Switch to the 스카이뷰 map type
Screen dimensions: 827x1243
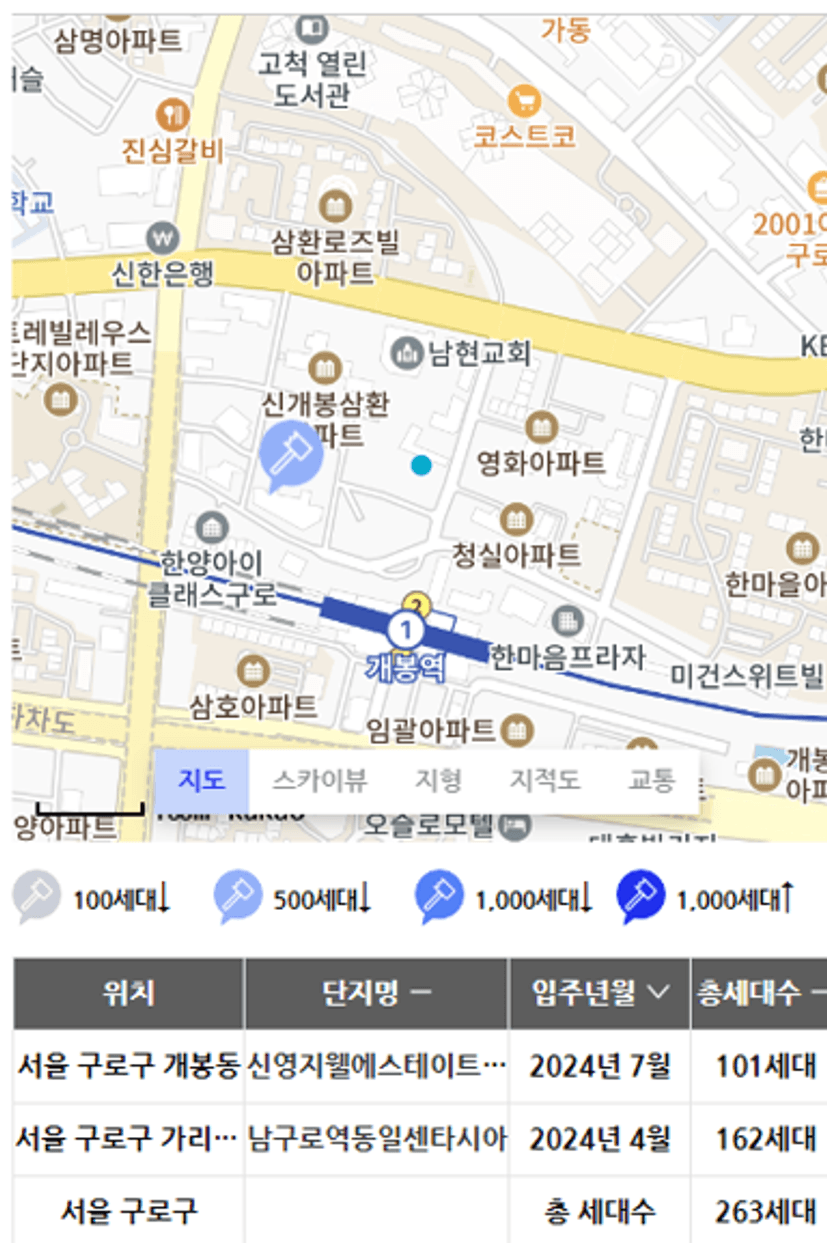320,780
